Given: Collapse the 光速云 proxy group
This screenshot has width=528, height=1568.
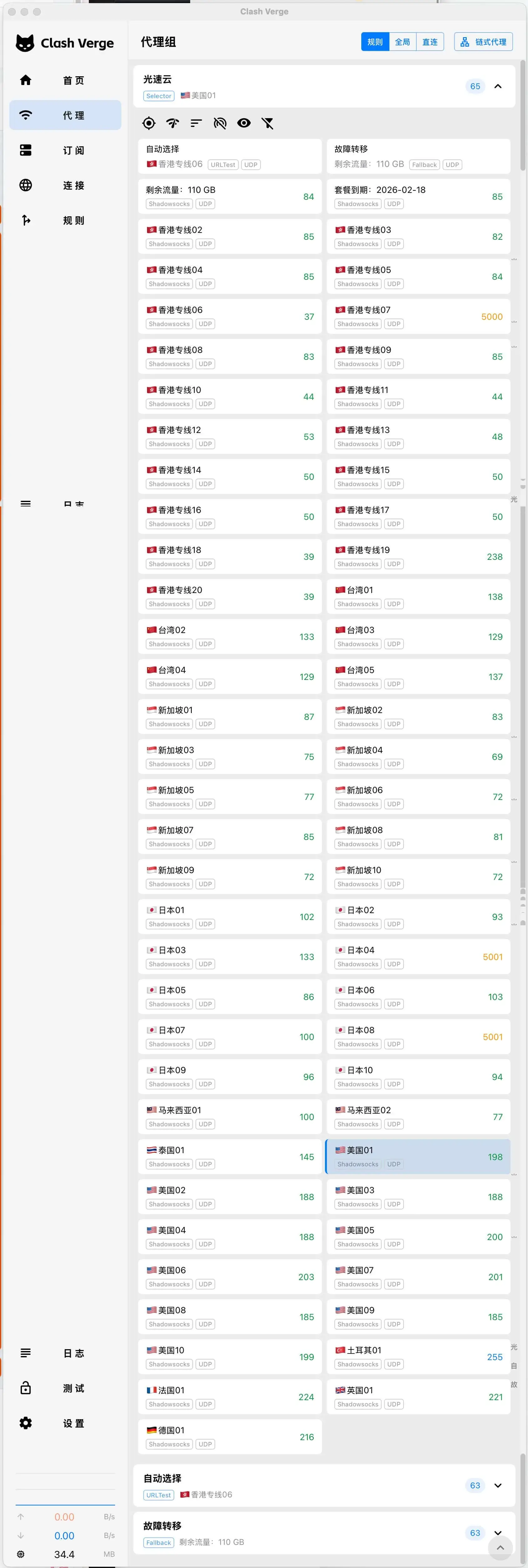Looking at the screenshot, I should tap(498, 87).
